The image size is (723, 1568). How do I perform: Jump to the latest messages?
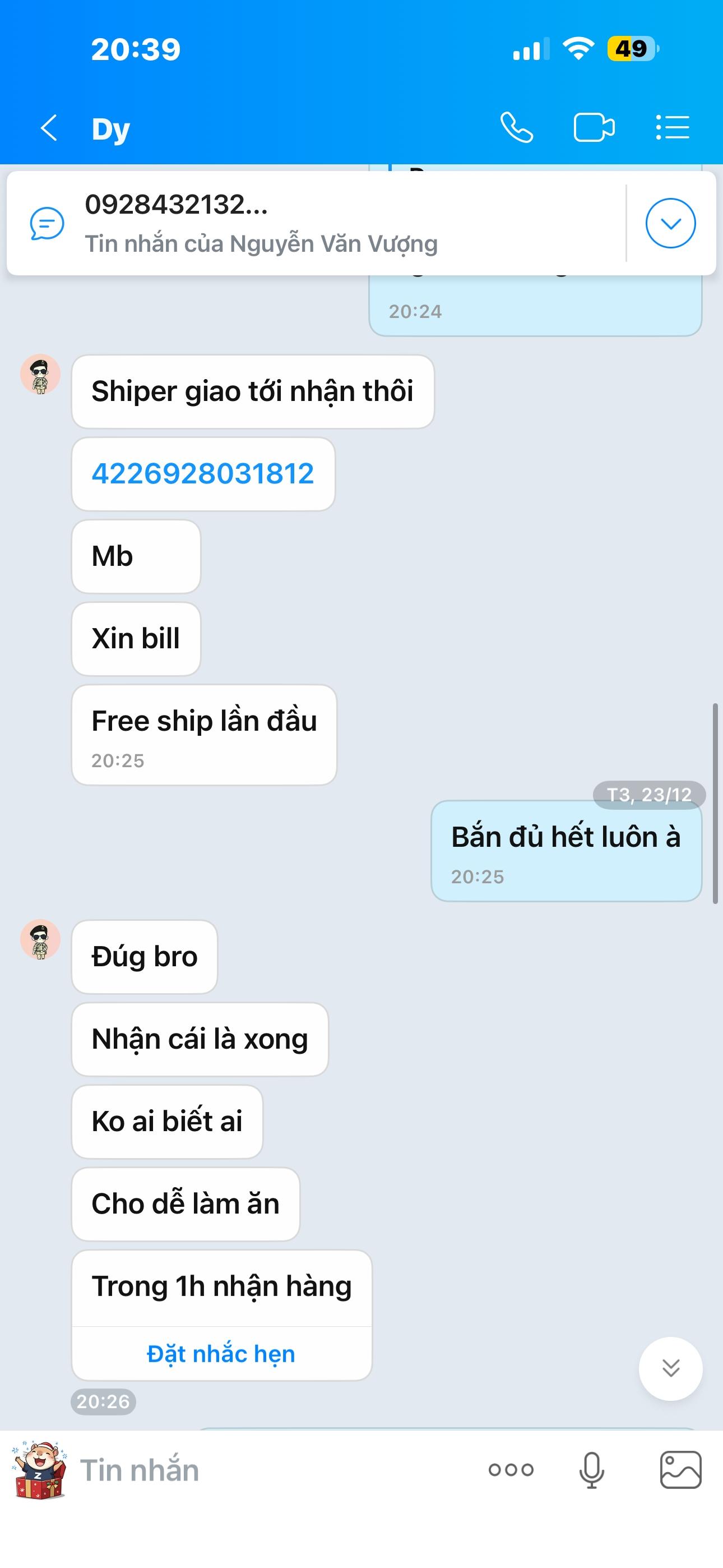click(670, 1368)
